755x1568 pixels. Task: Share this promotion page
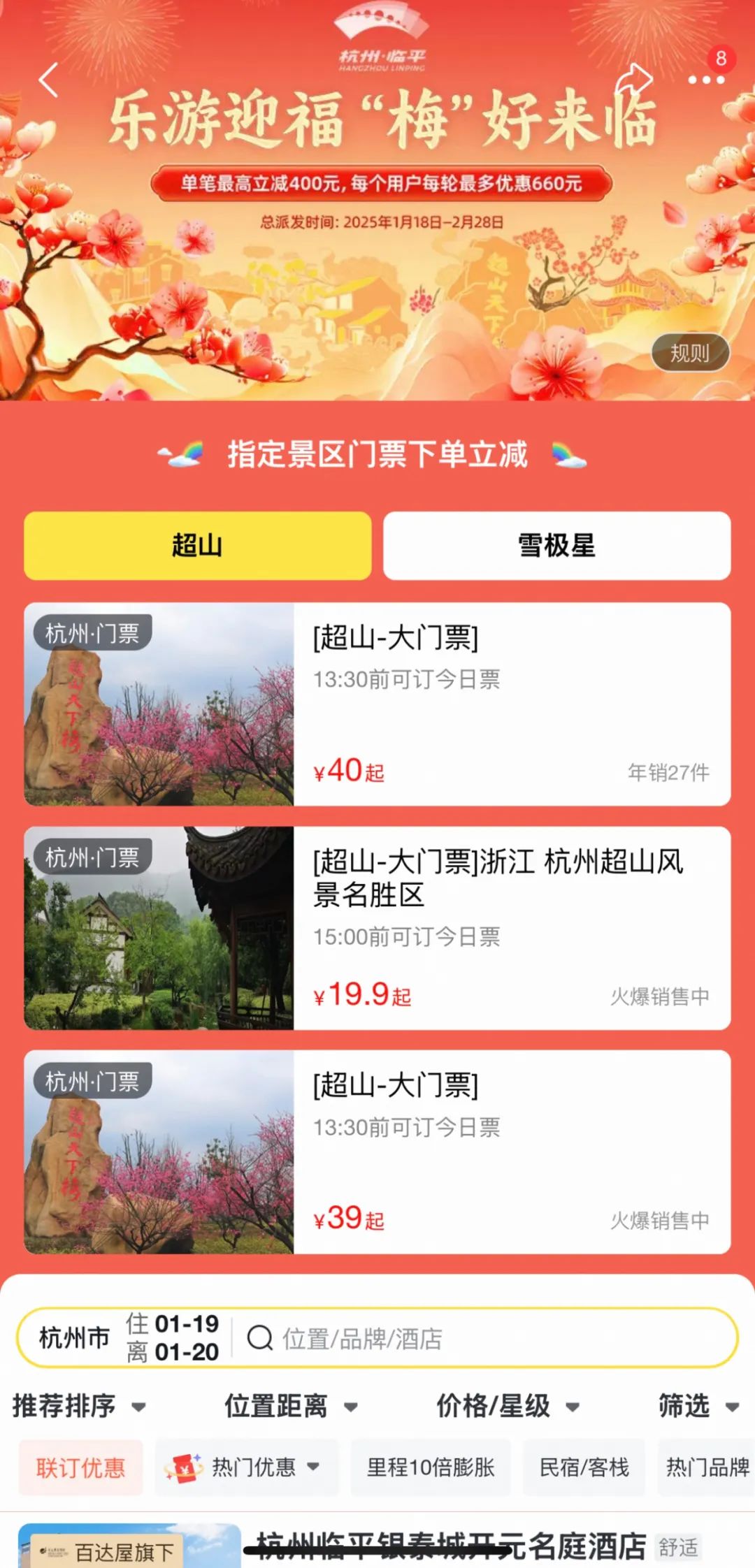coord(635,80)
